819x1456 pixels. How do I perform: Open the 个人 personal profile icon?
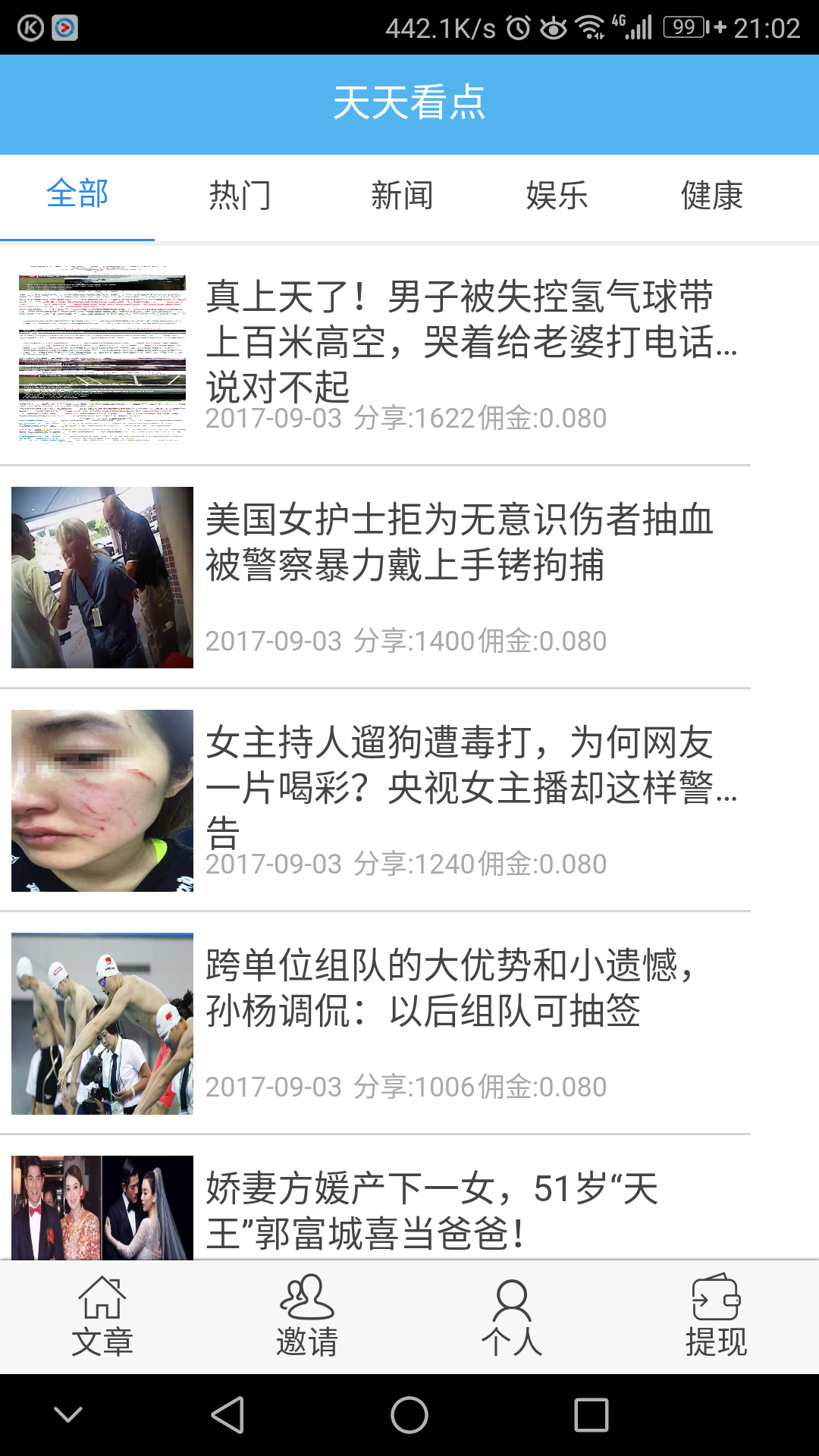pos(511,1316)
